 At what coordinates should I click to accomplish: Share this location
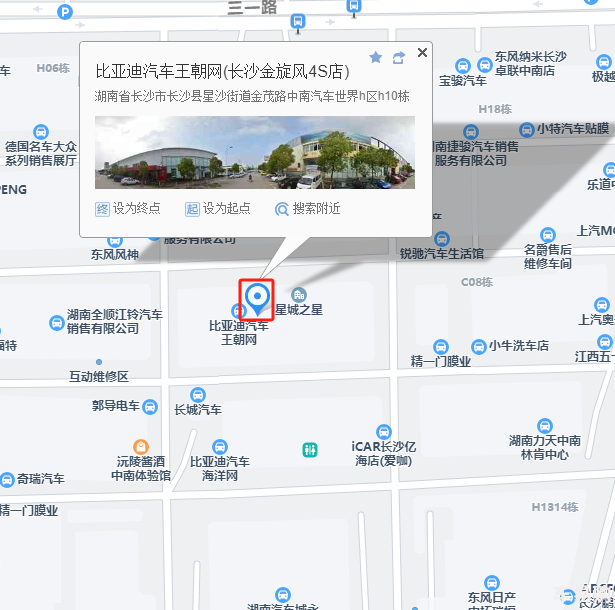399,58
